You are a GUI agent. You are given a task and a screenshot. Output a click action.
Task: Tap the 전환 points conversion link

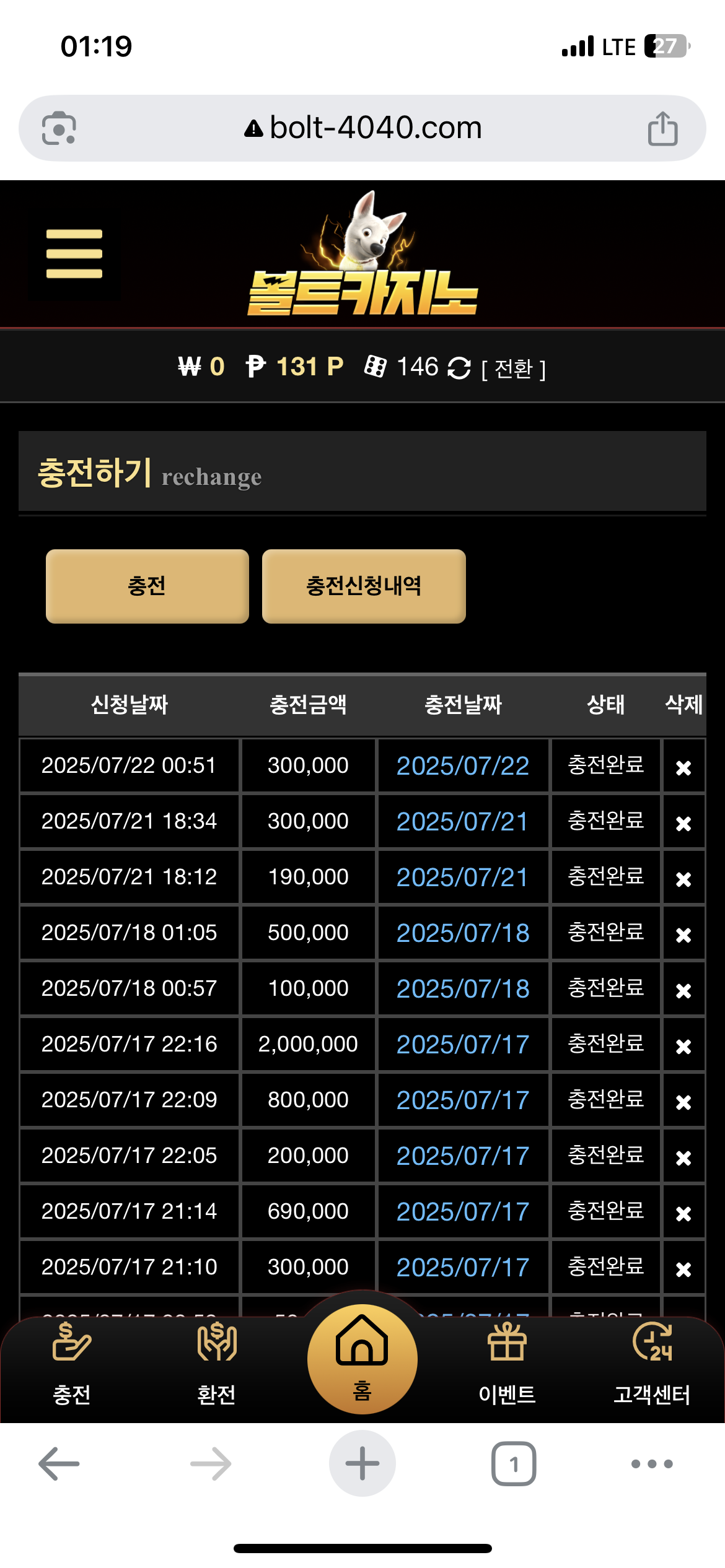[514, 369]
